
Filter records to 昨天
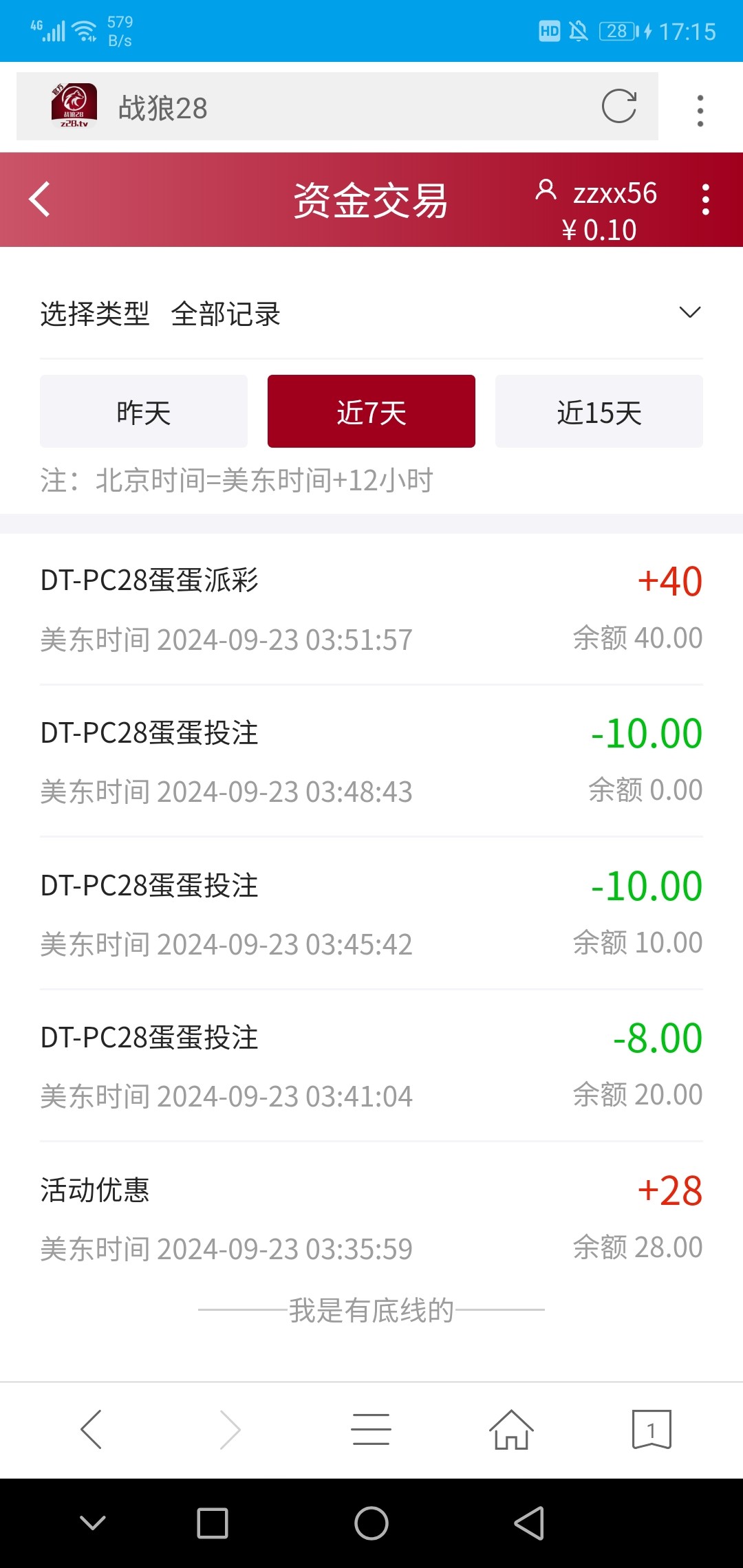coord(144,412)
